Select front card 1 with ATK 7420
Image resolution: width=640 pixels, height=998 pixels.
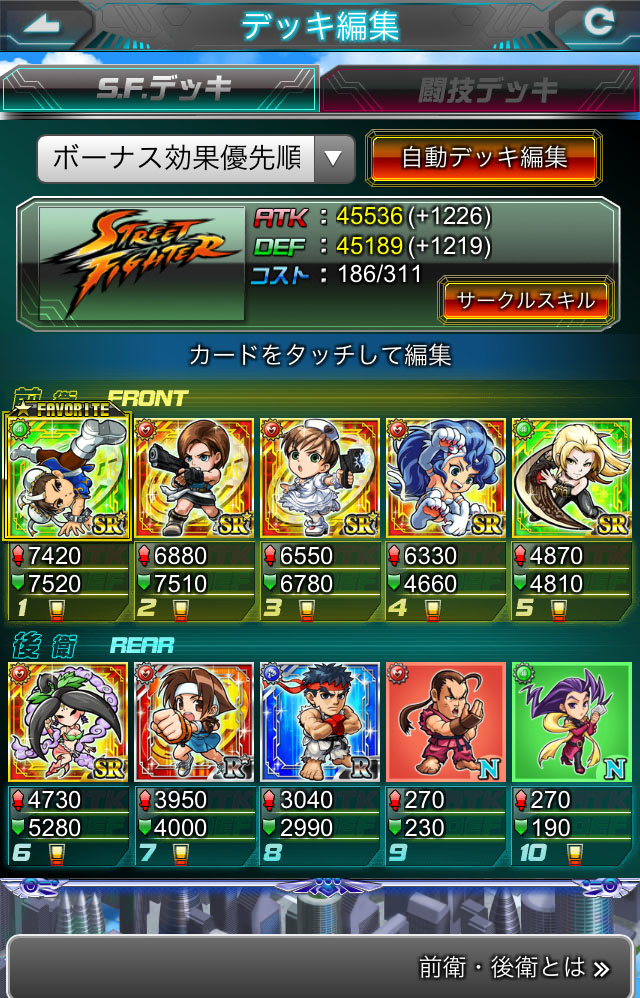69,478
